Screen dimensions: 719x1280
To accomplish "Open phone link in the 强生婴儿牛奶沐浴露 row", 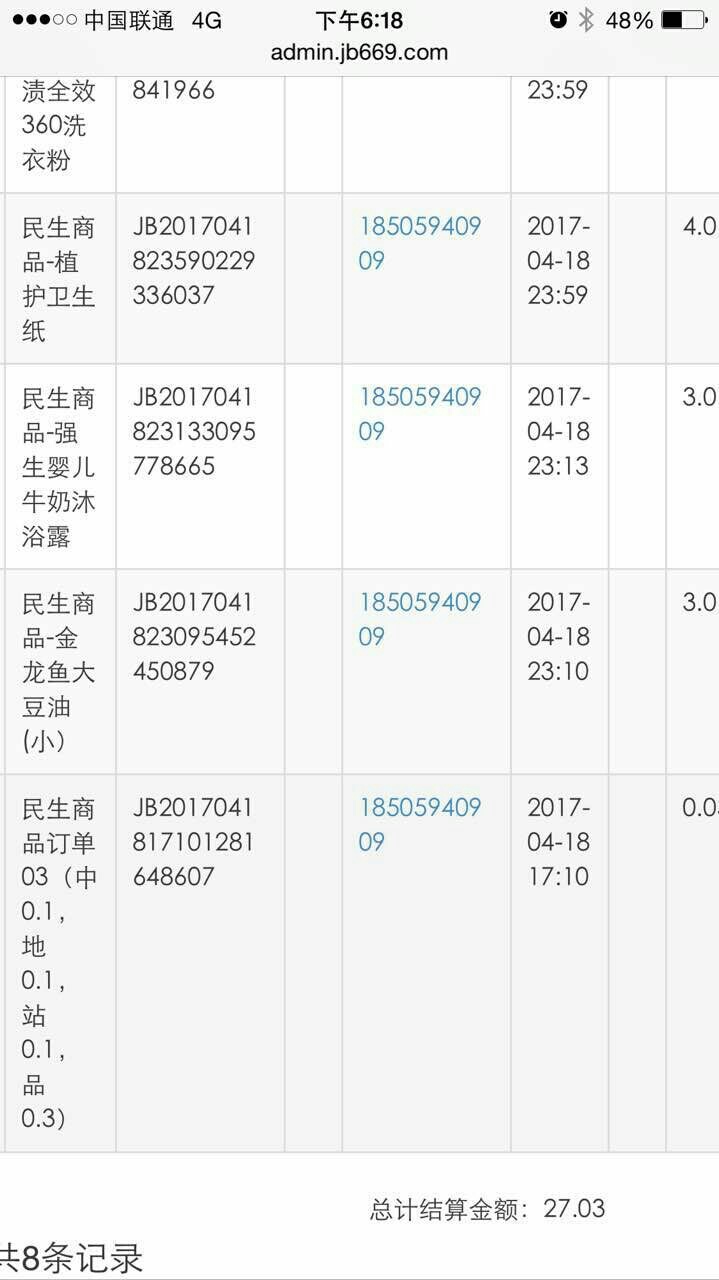I will coord(420,414).
